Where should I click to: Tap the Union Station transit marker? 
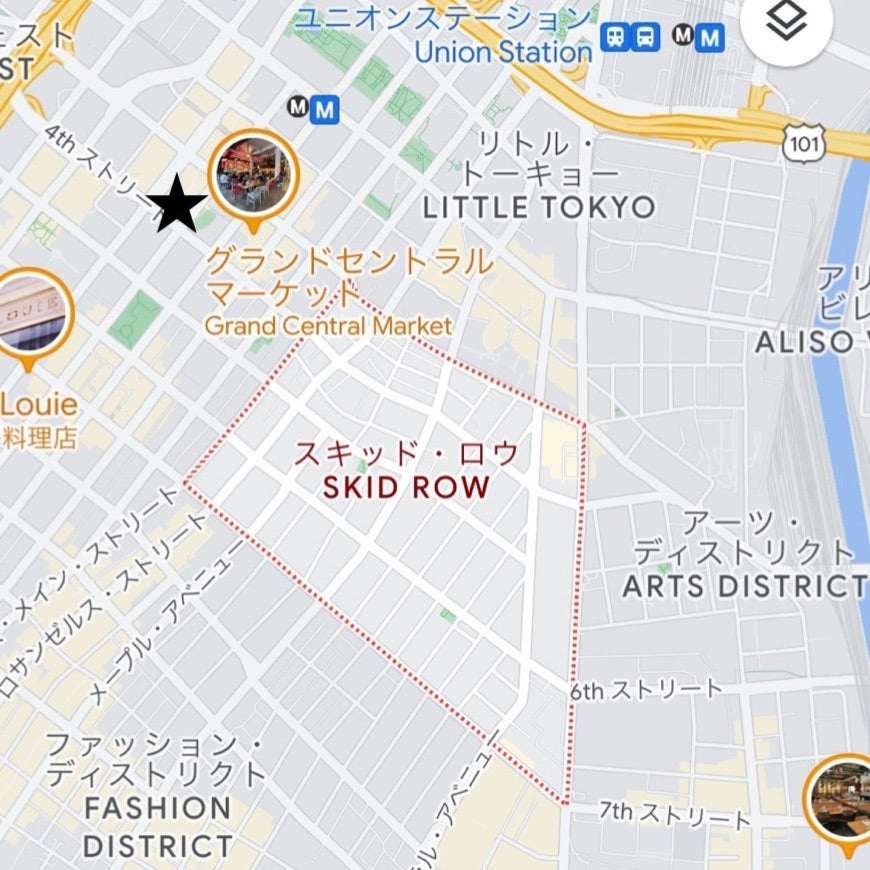tap(631, 37)
